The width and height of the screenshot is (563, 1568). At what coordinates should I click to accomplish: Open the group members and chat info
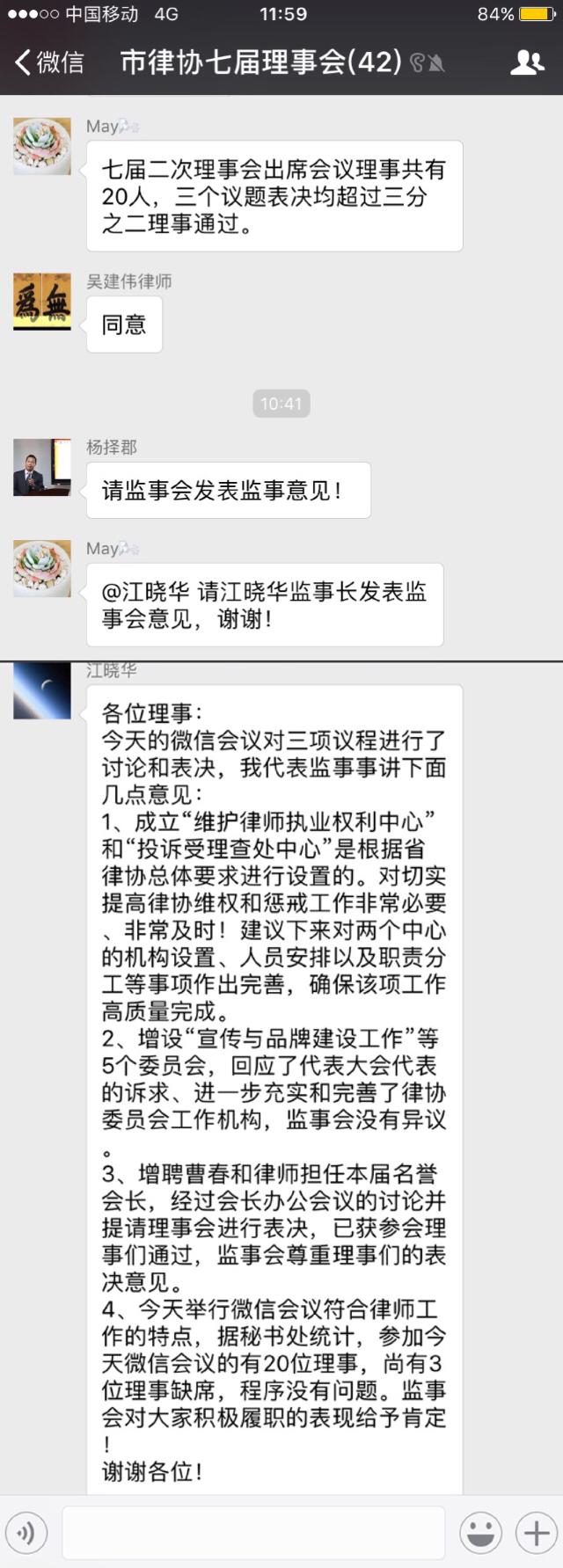528,62
